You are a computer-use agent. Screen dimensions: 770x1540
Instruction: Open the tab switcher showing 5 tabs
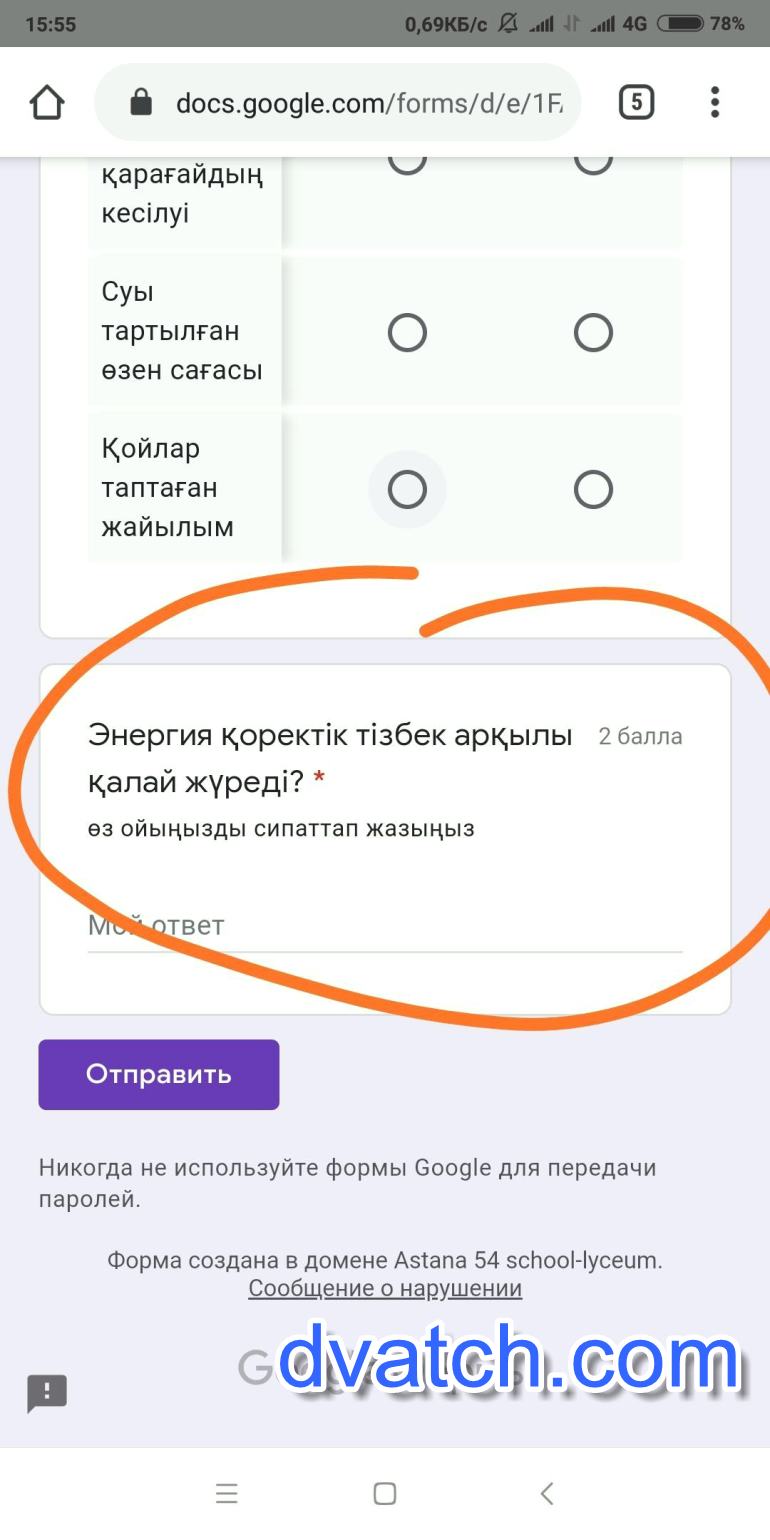coord(636,103)
